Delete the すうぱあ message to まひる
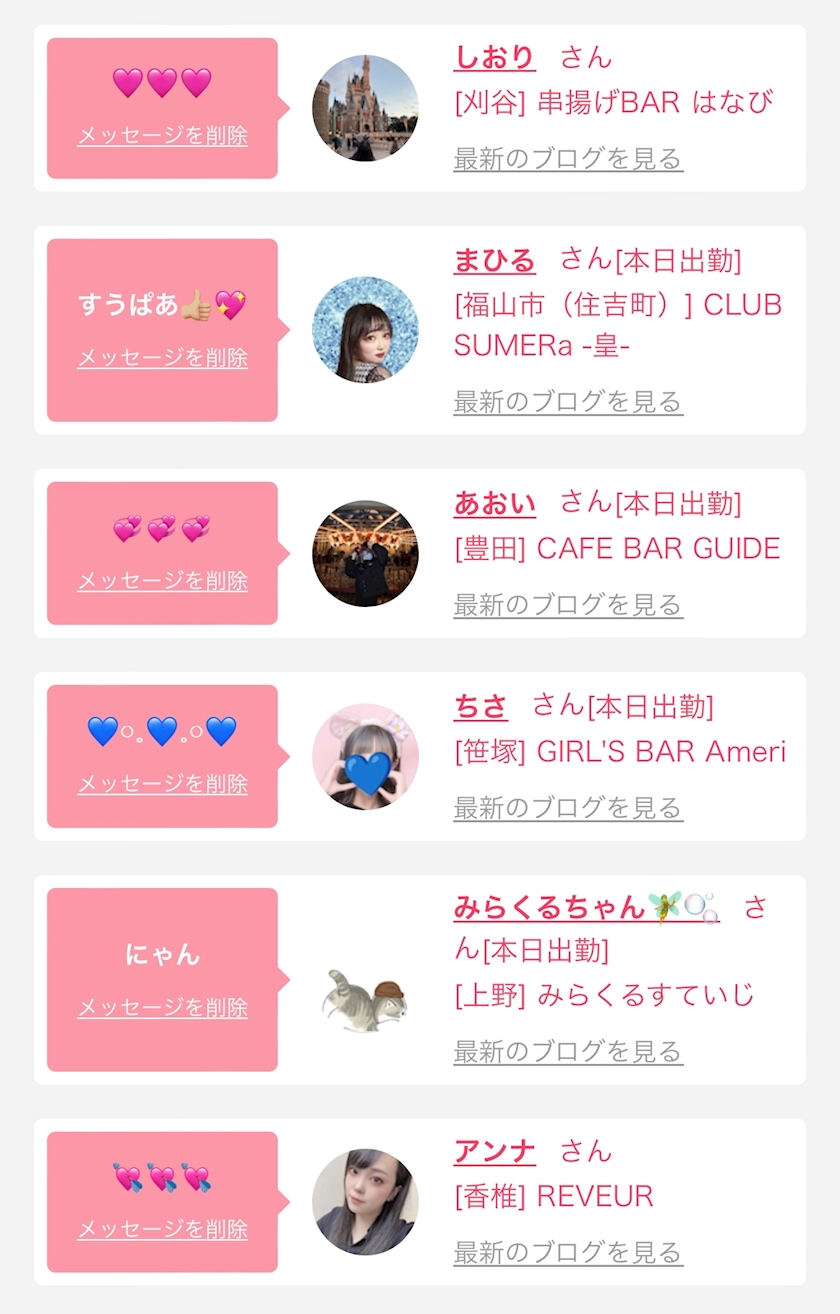Screen dimensions: 840x1314 tap(162, 358)
